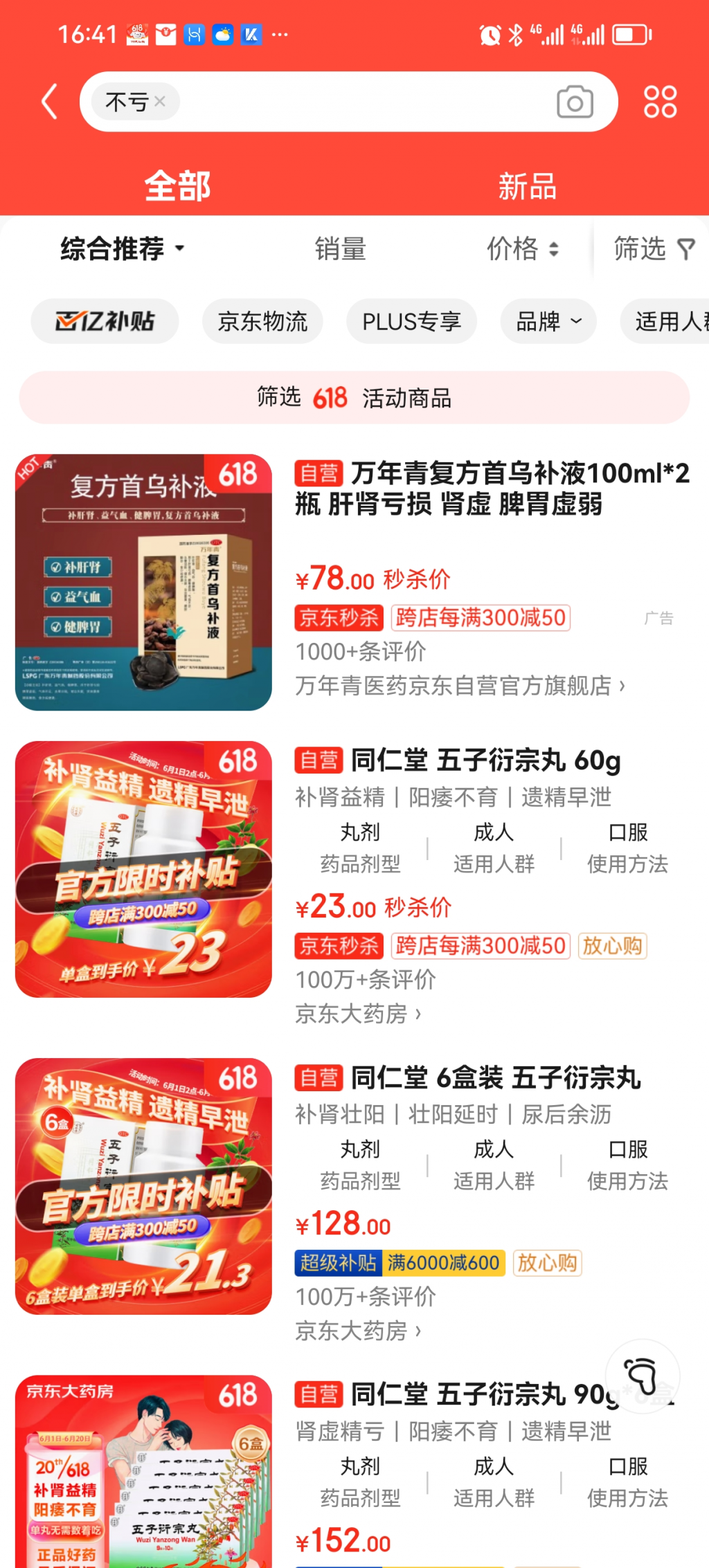The image size is (709, 1568).
Task: Sort results by 价格
Action: [522, 248]
